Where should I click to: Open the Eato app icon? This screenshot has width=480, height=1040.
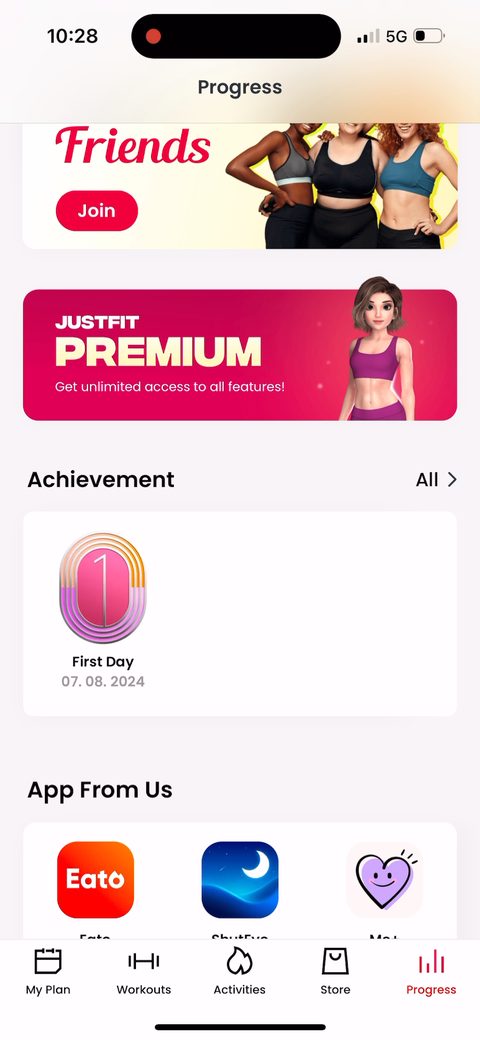[x=95, y=879]
